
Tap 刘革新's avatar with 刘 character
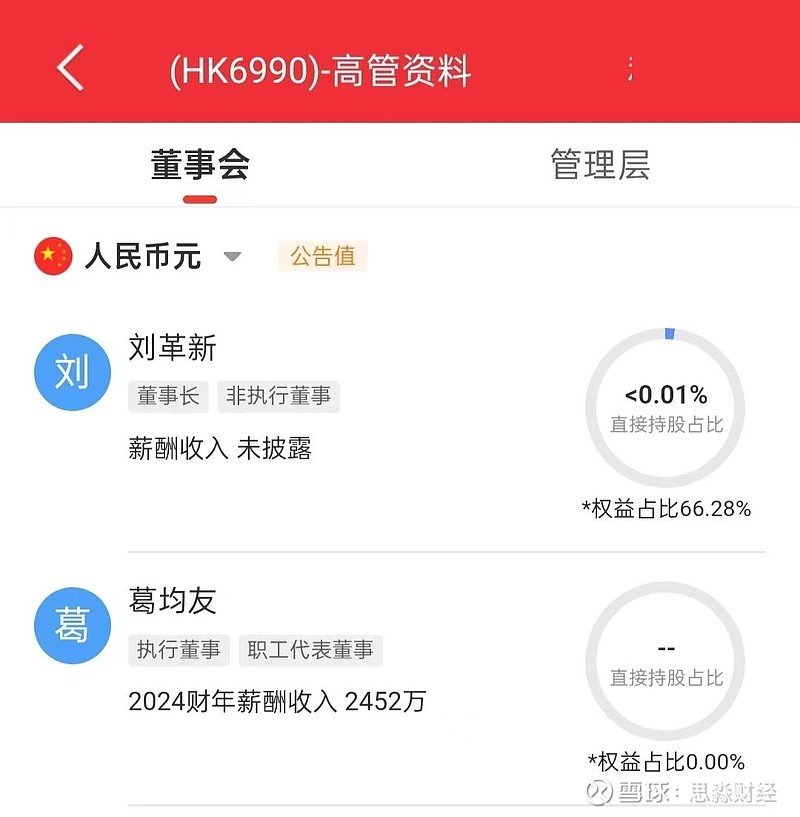[x=71, y=371]
